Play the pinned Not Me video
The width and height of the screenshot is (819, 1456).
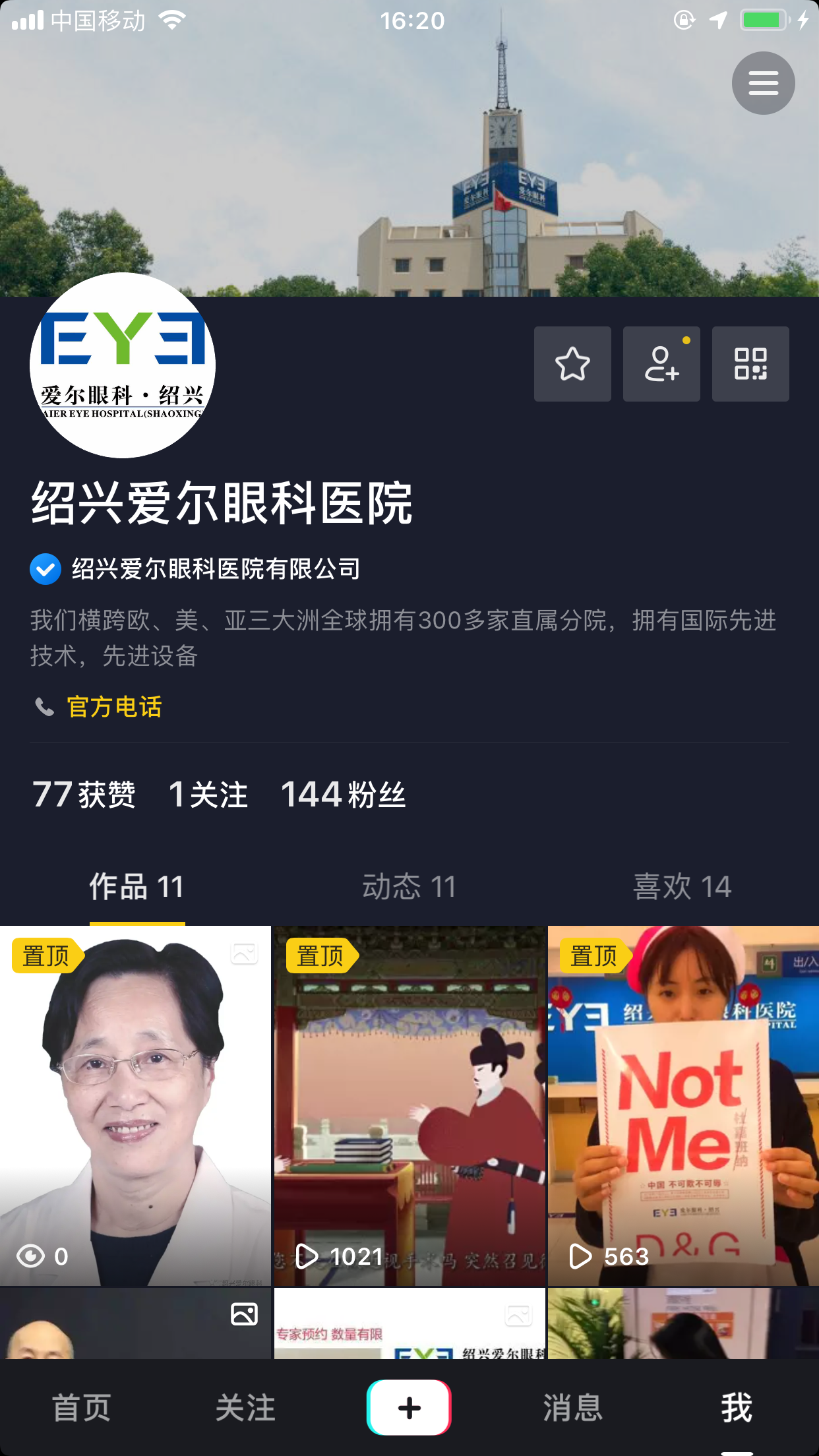tap(683, 1105)
